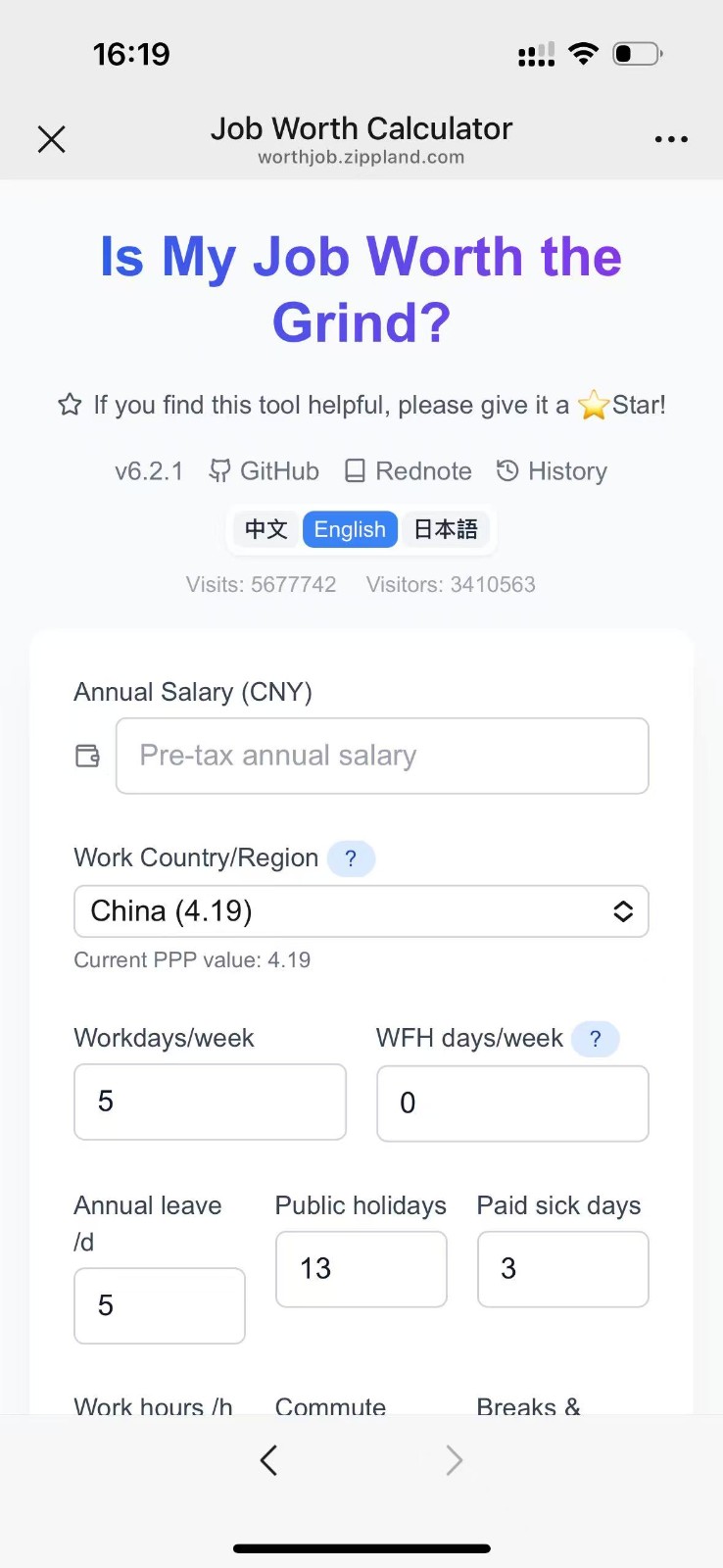The height and width of the screenshot is (1568, 723).
Task: Edit the Annual leave days field
Action: [x=160, y=1305]
